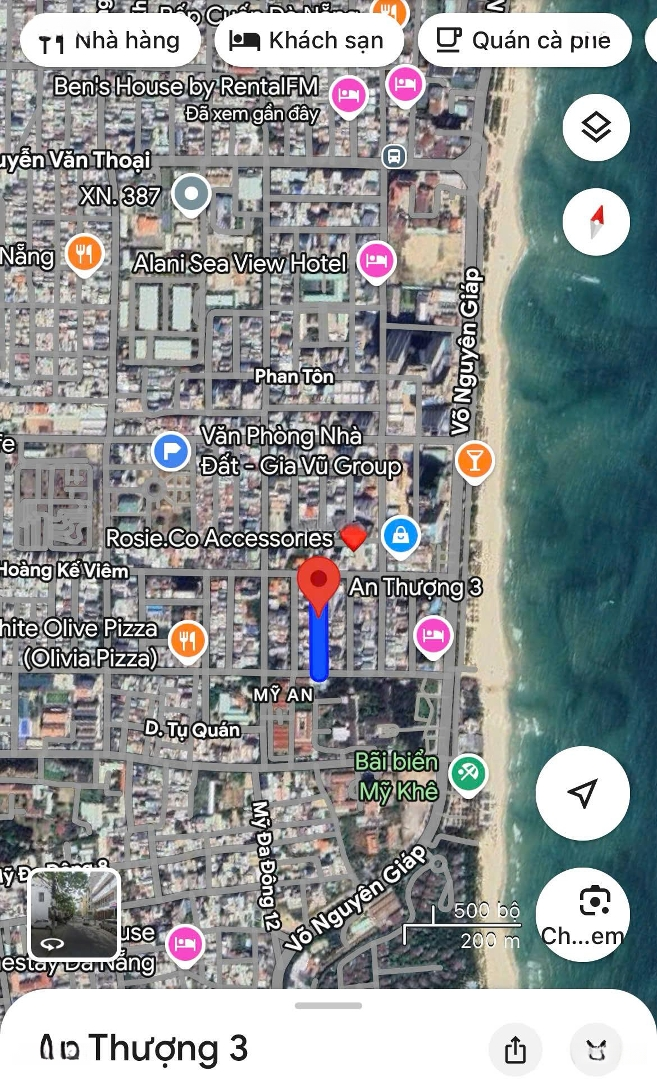Expand the bottom sheet handle

[328, 1005]
